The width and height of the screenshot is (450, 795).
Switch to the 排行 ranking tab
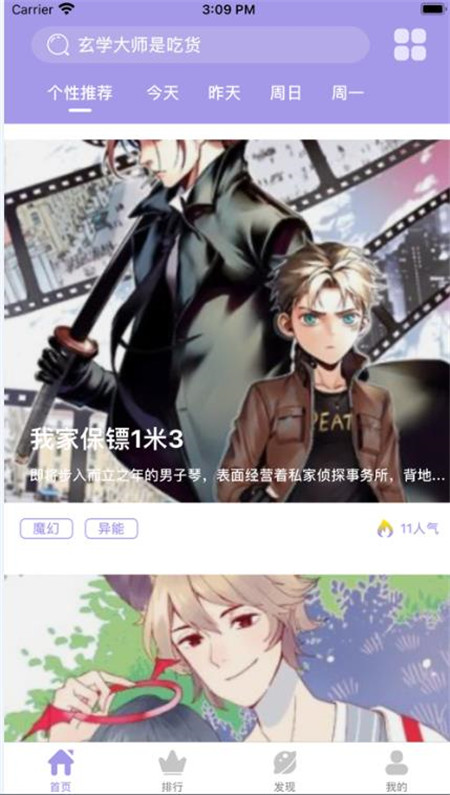172,770
